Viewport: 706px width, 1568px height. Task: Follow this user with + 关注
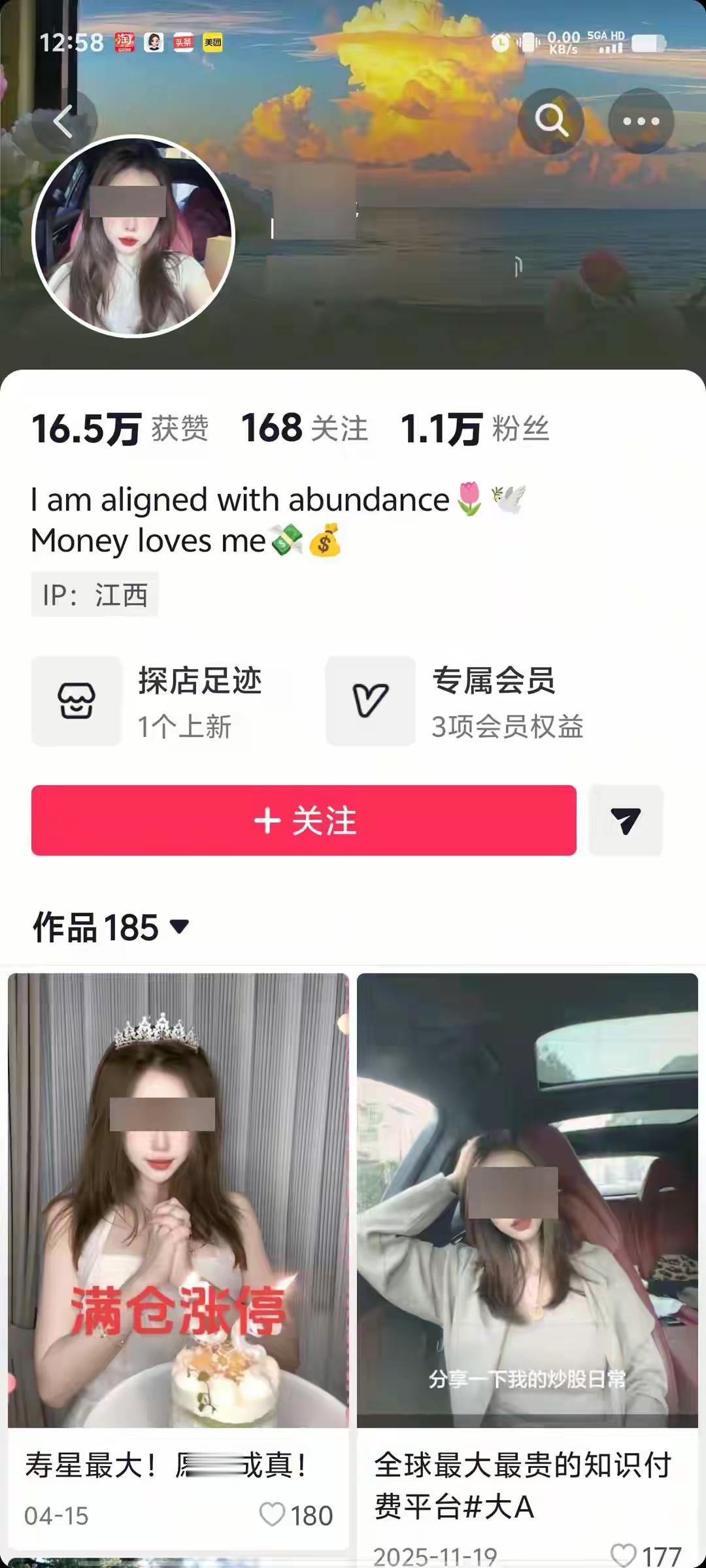point(304,821)
